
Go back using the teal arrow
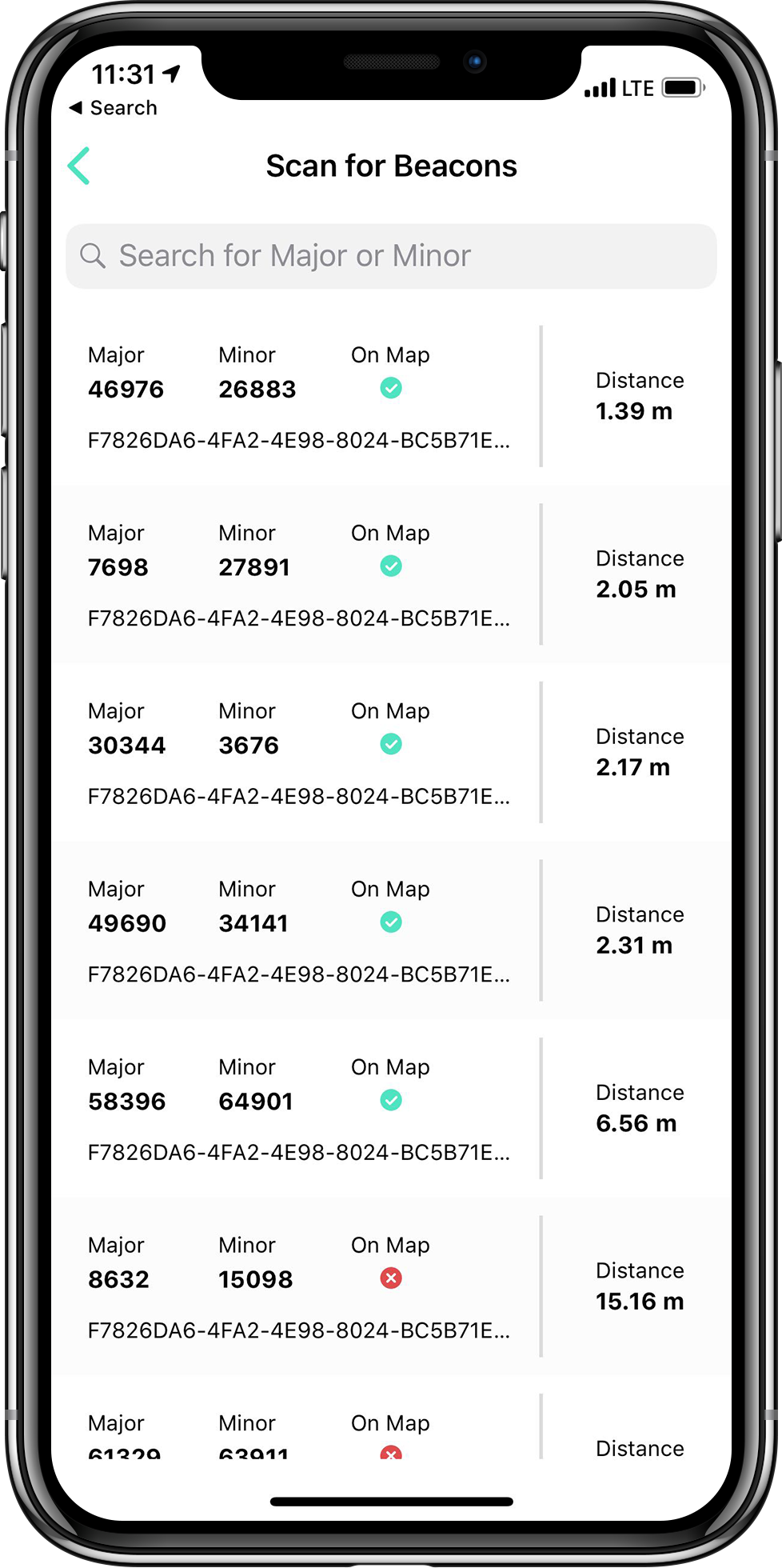[78, 166]
